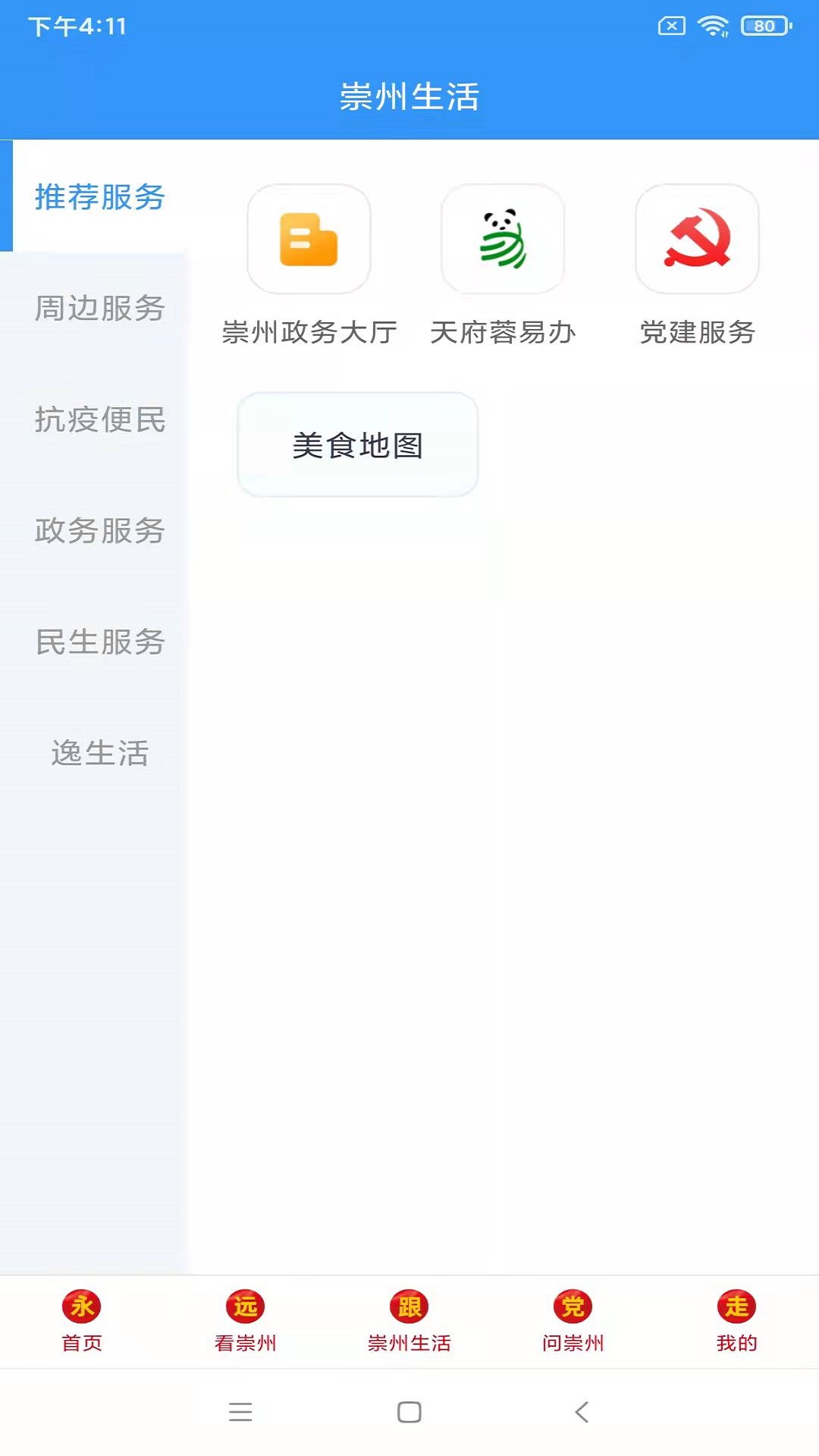This screenshot has height=1456, width=819.
Task: Open 天府蓉易办 panda icon
Action: pos(503,239)
